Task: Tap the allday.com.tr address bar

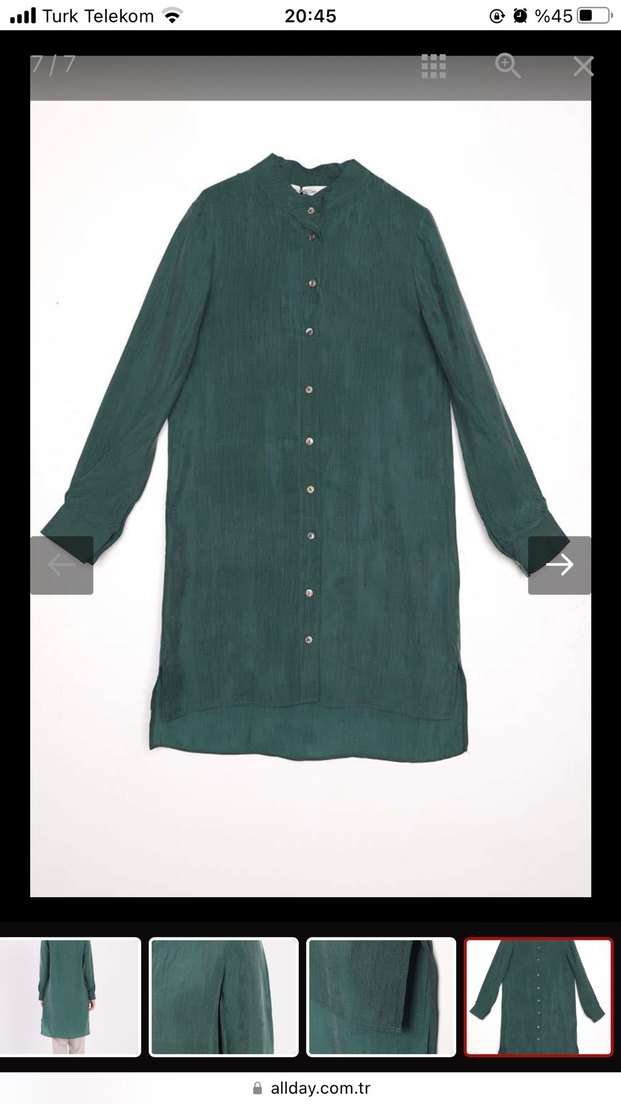Action: tap(310, 1088)
